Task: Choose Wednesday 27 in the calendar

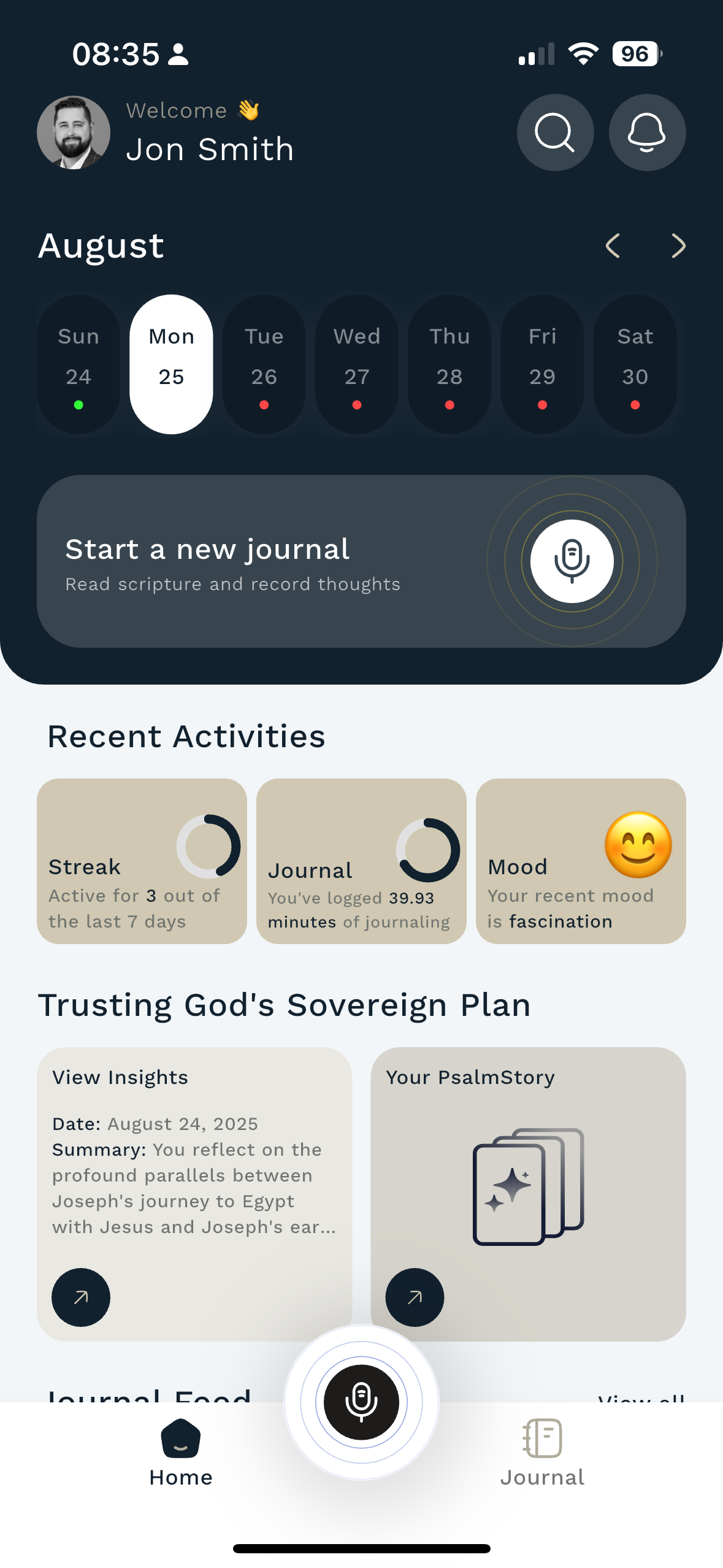Action: 357,364
